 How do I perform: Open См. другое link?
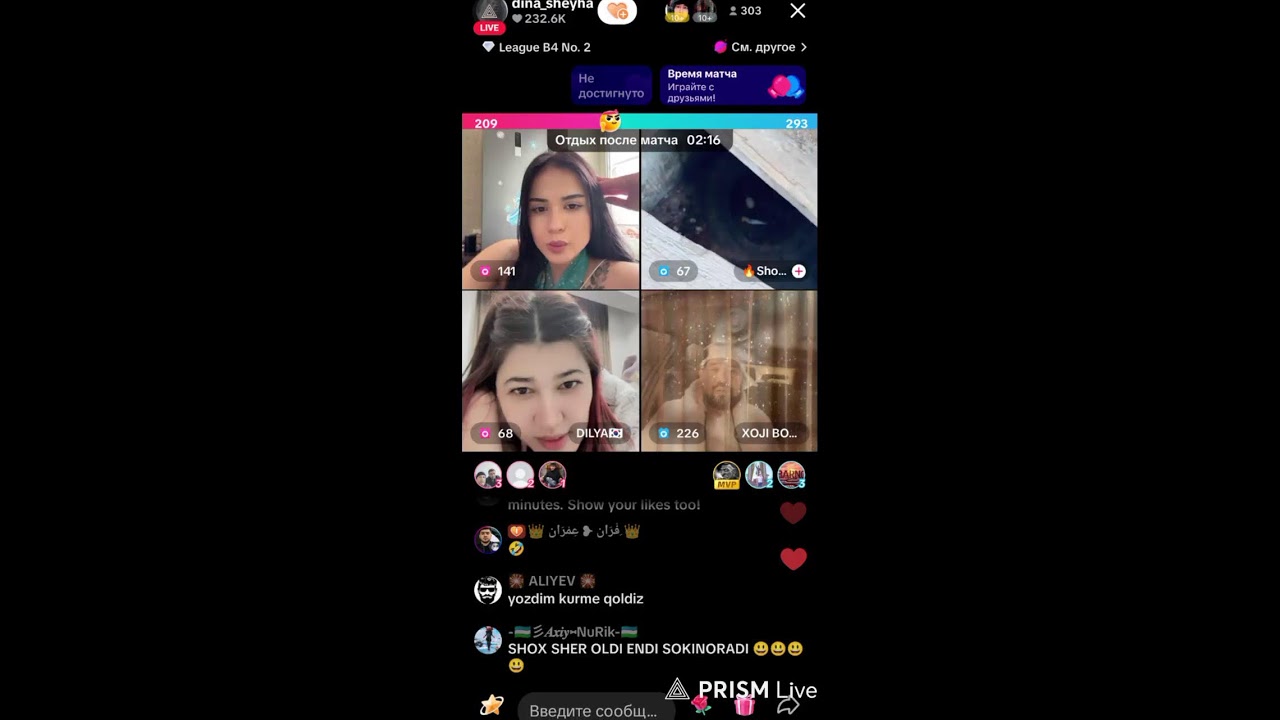[760, 47]
